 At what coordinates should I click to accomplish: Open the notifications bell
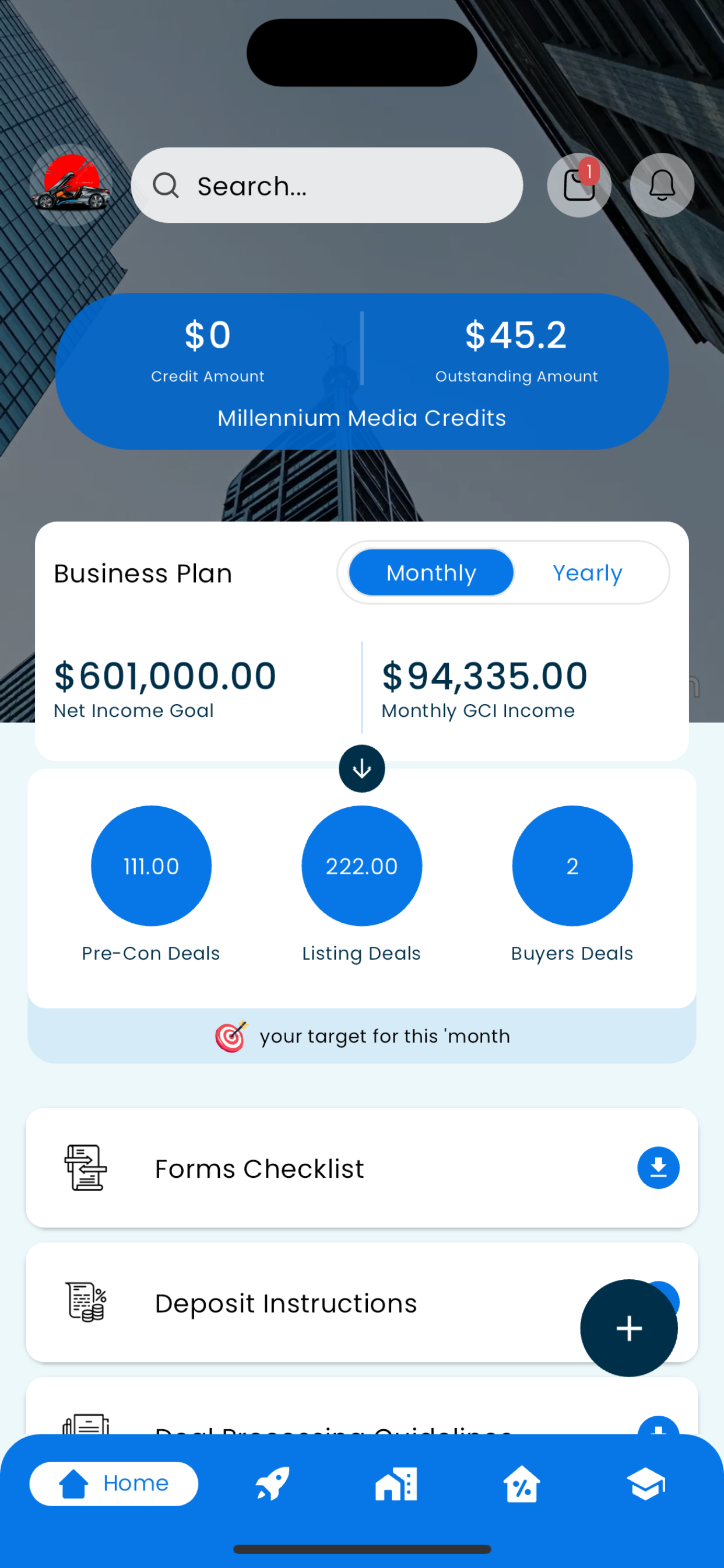(x=661, y=185)
